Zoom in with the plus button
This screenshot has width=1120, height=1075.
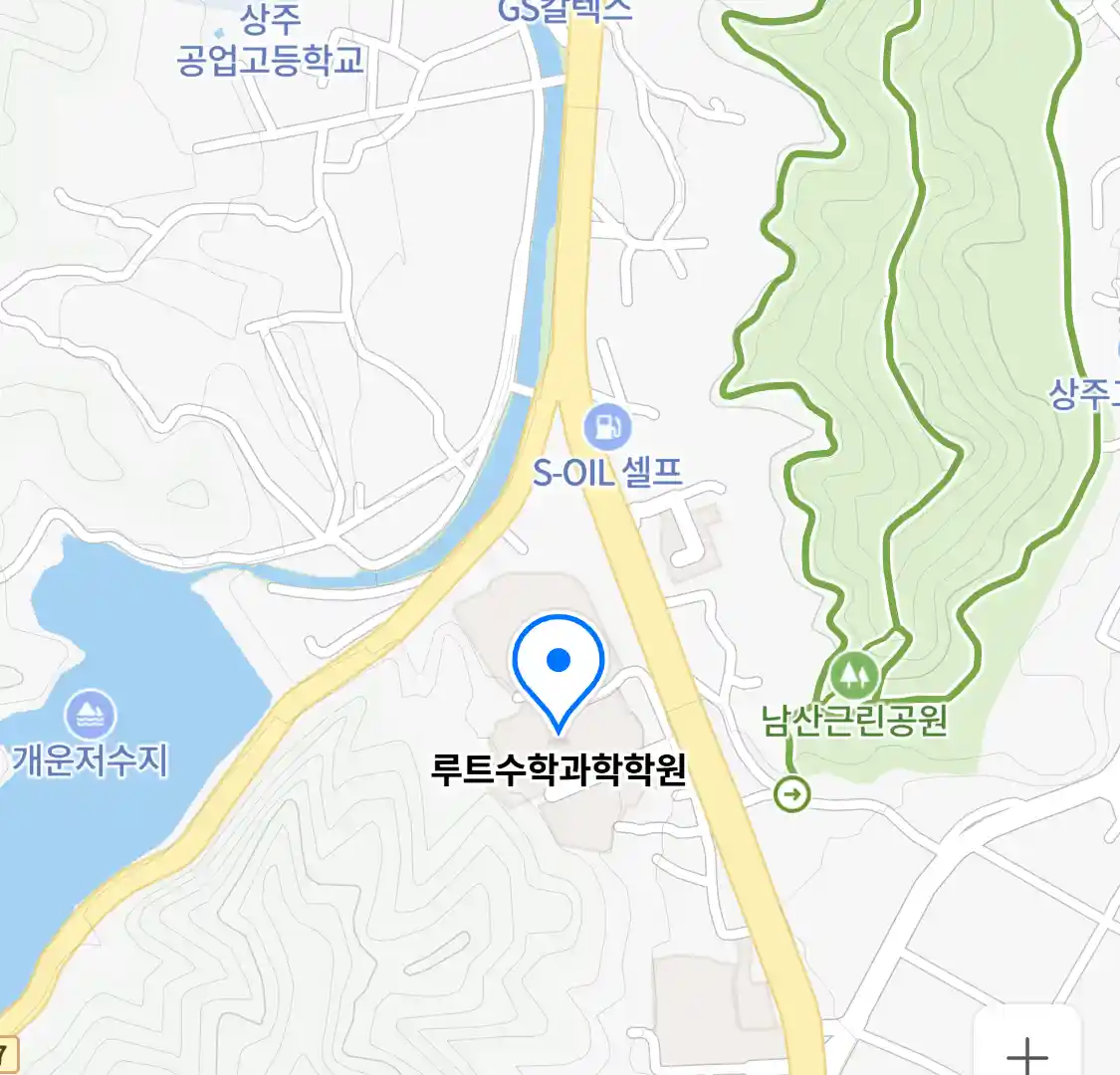(1027, 1052)
